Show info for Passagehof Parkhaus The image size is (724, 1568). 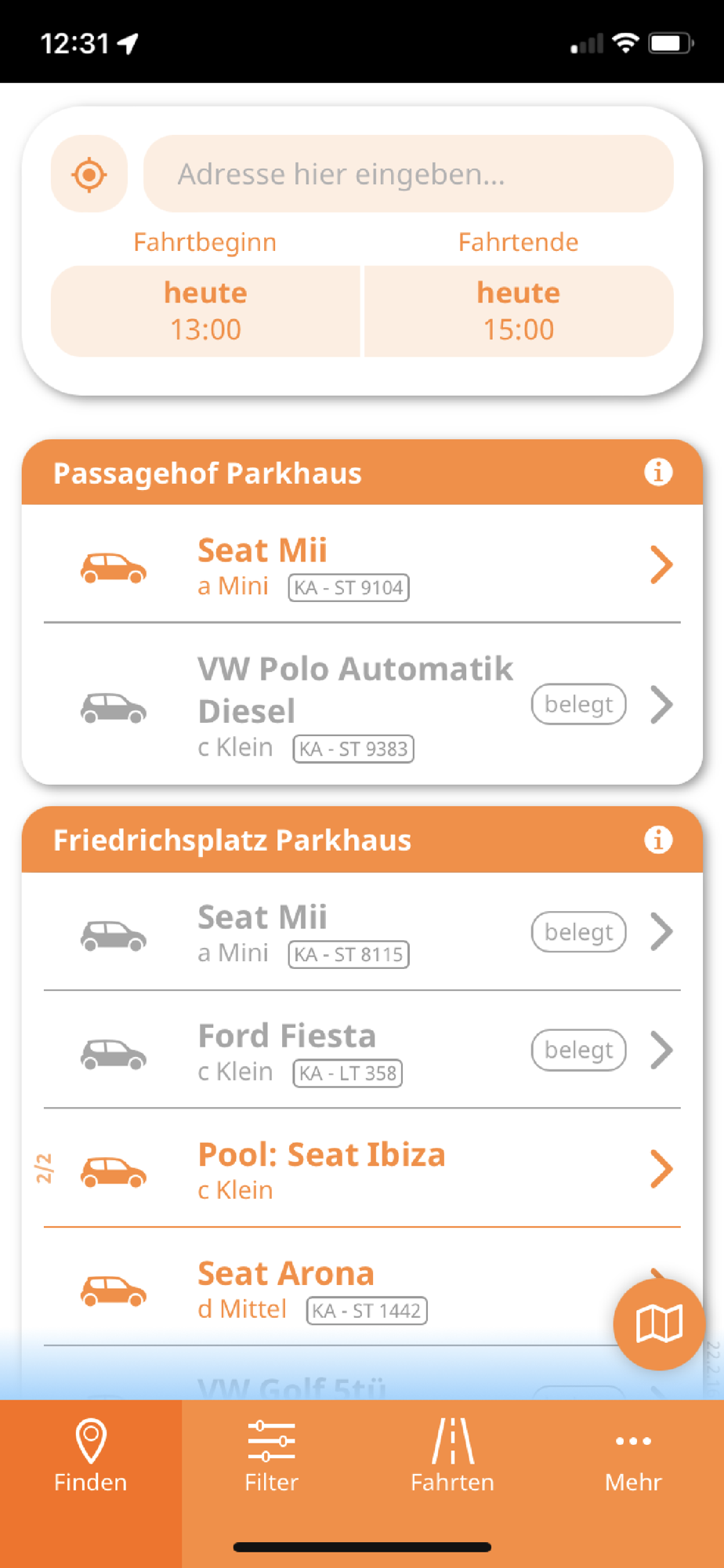(658, 472)
